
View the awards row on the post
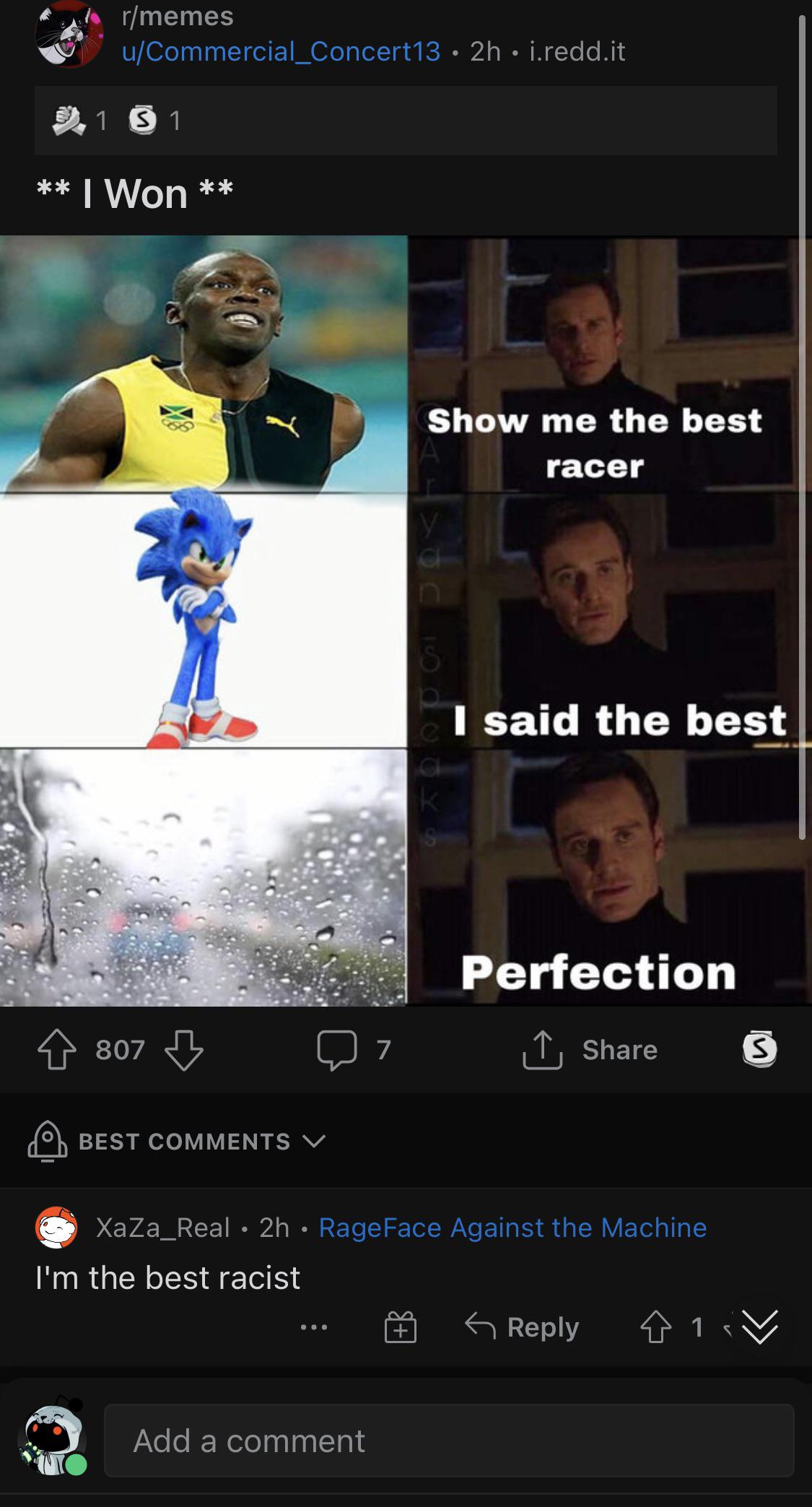coord(406,121)
